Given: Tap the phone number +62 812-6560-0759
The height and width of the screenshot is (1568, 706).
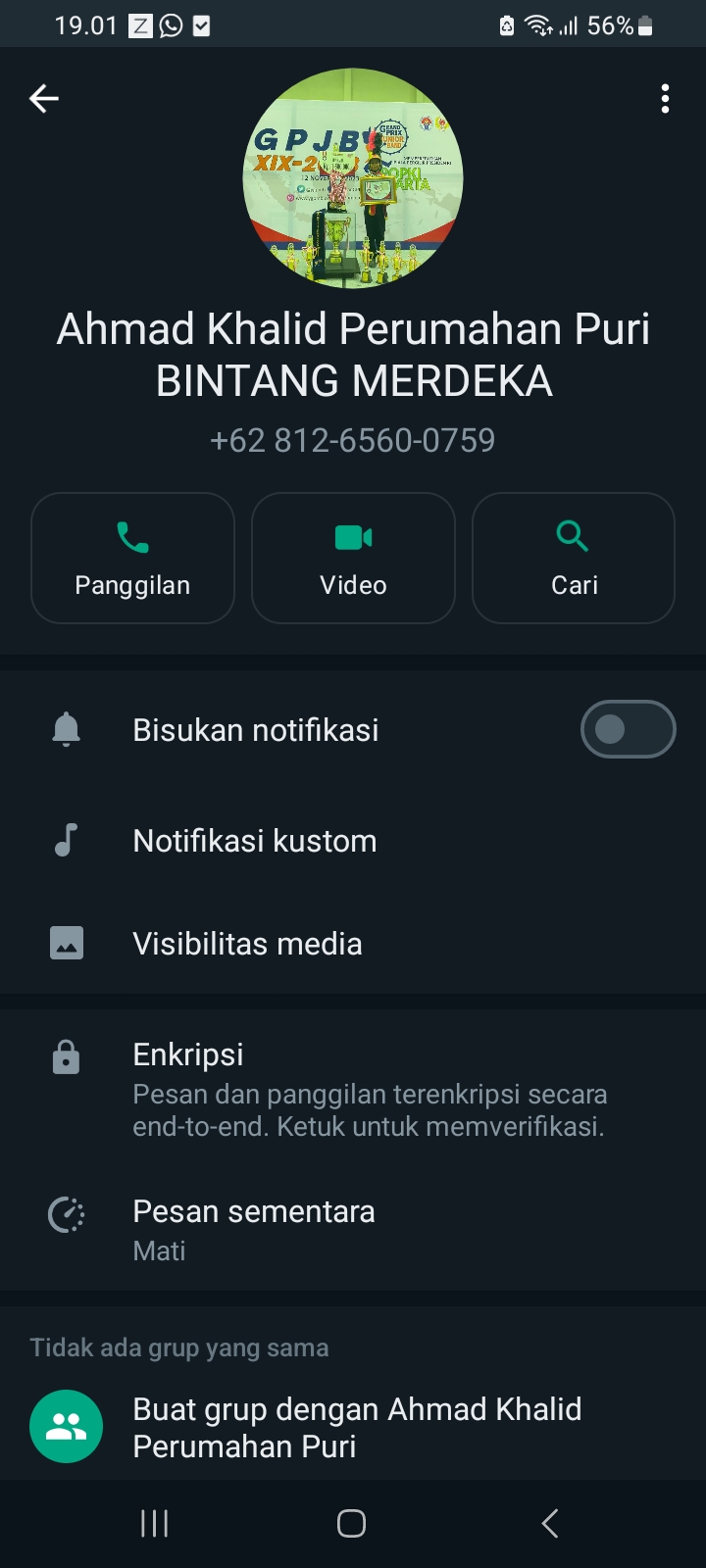Looking at the screenshot, I should [x=353, y=440].
